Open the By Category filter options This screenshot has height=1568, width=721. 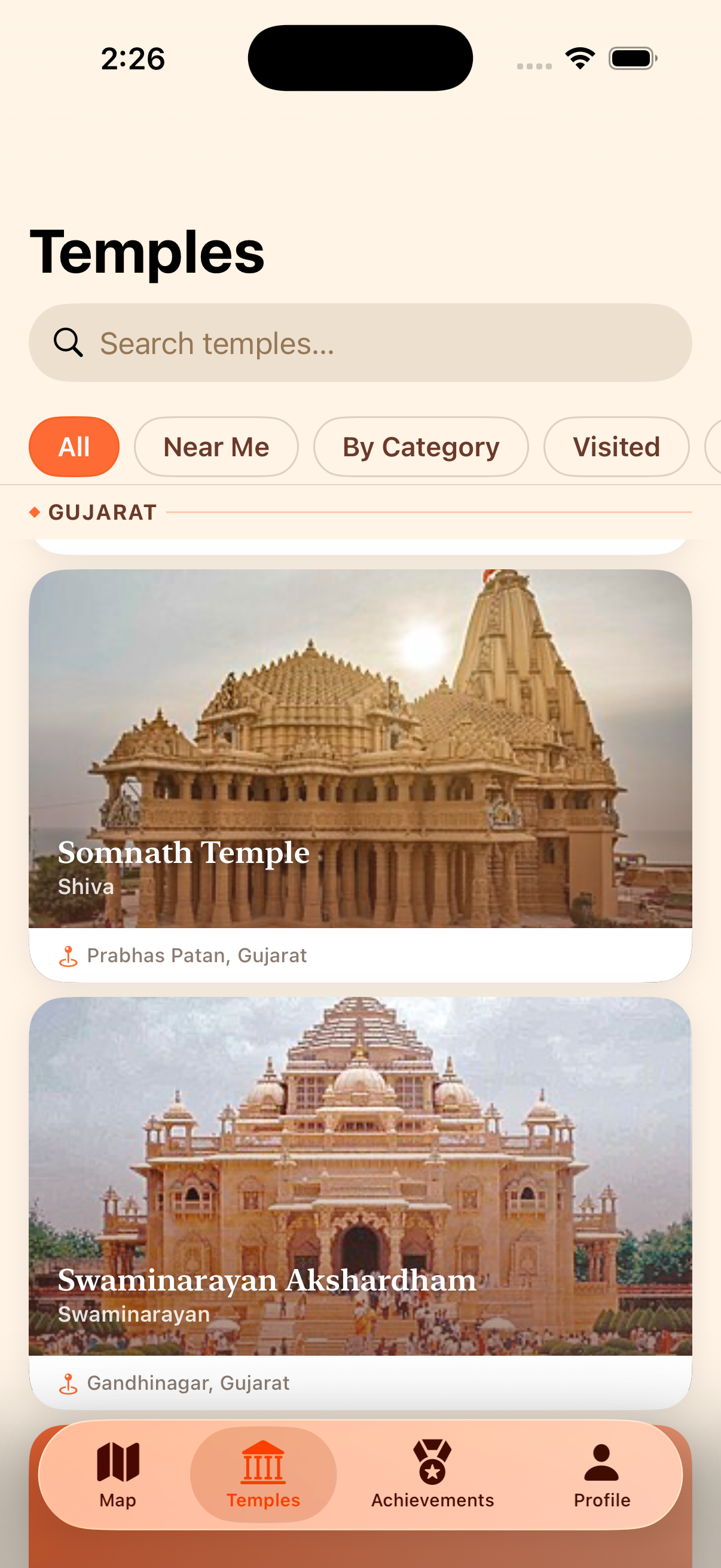click(420, 446)
